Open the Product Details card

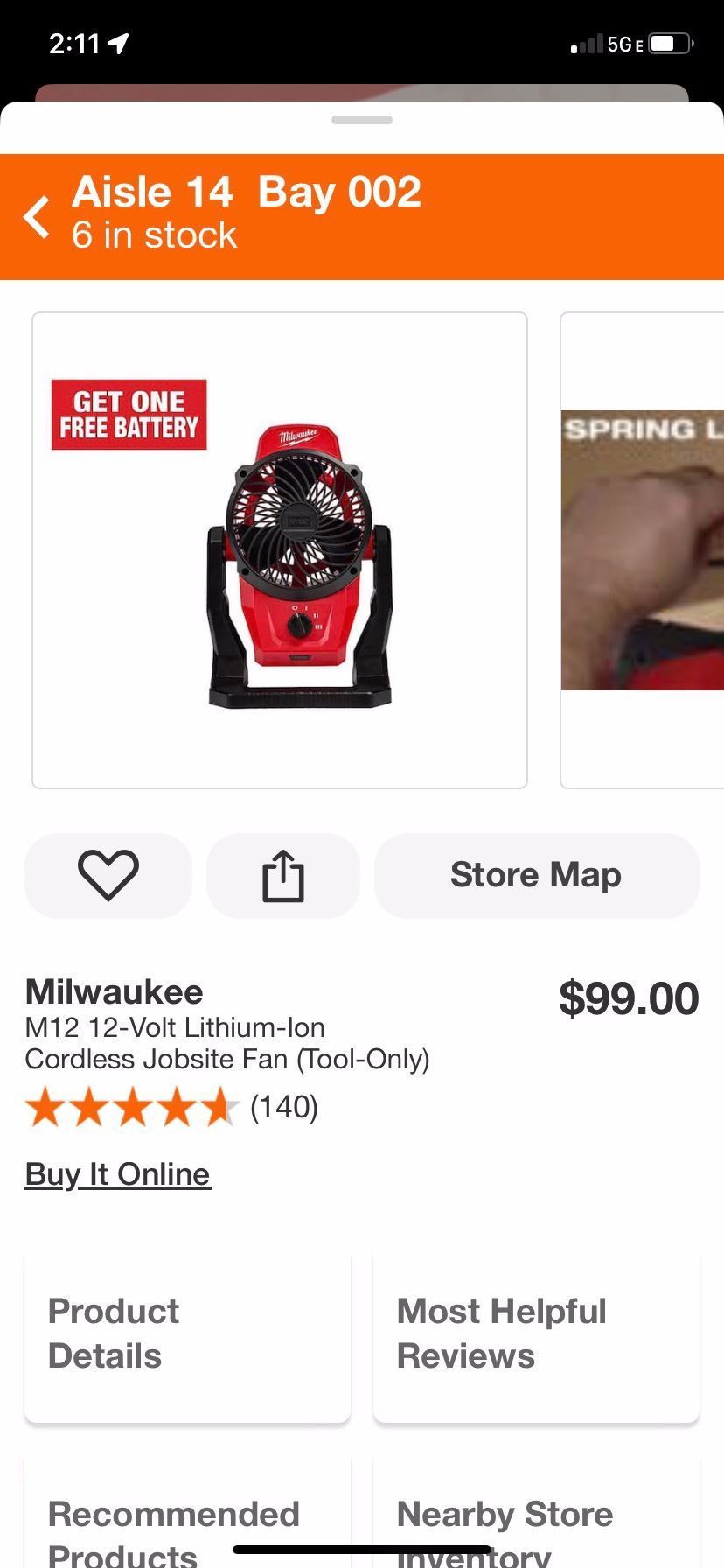coord(187,1333)
